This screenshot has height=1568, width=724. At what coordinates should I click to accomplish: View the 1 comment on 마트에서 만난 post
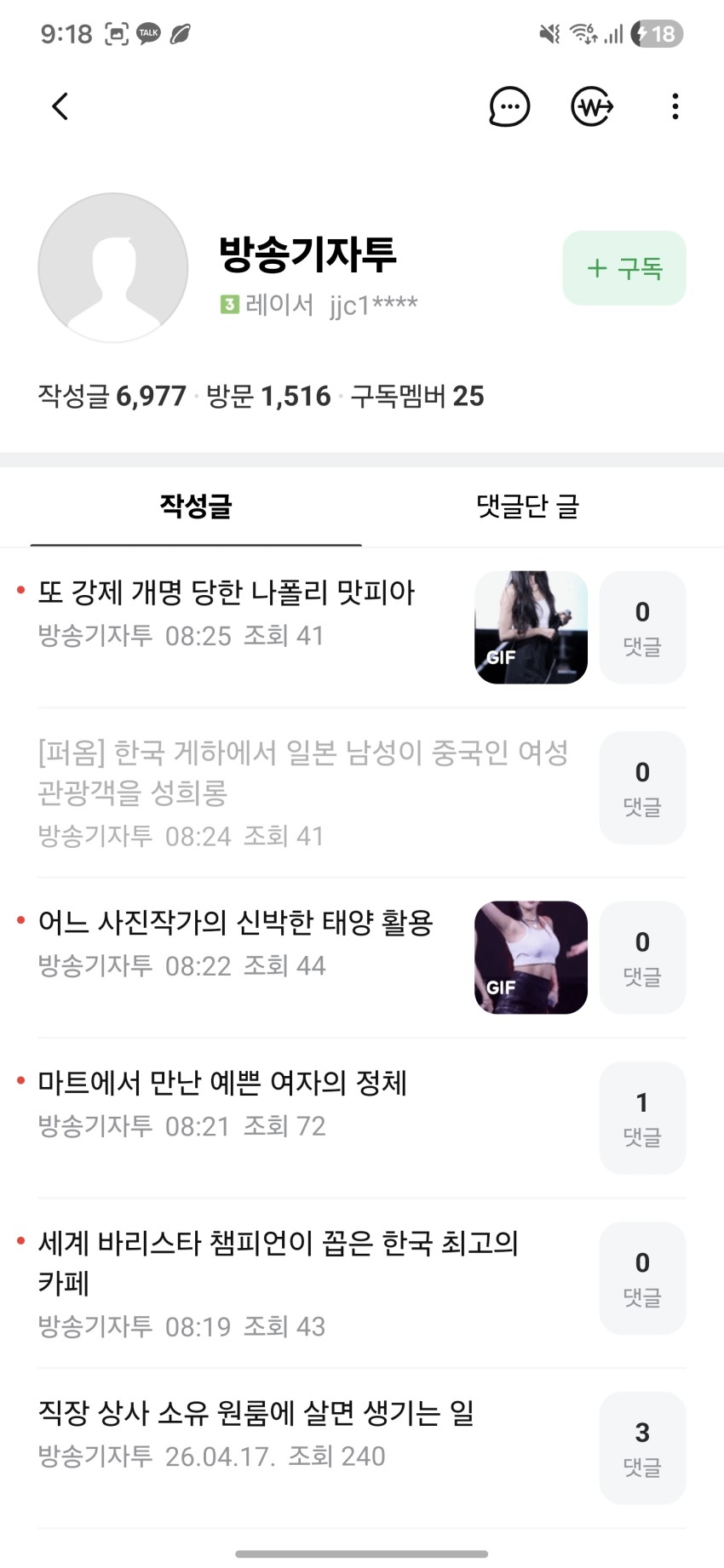point(642,1118)
